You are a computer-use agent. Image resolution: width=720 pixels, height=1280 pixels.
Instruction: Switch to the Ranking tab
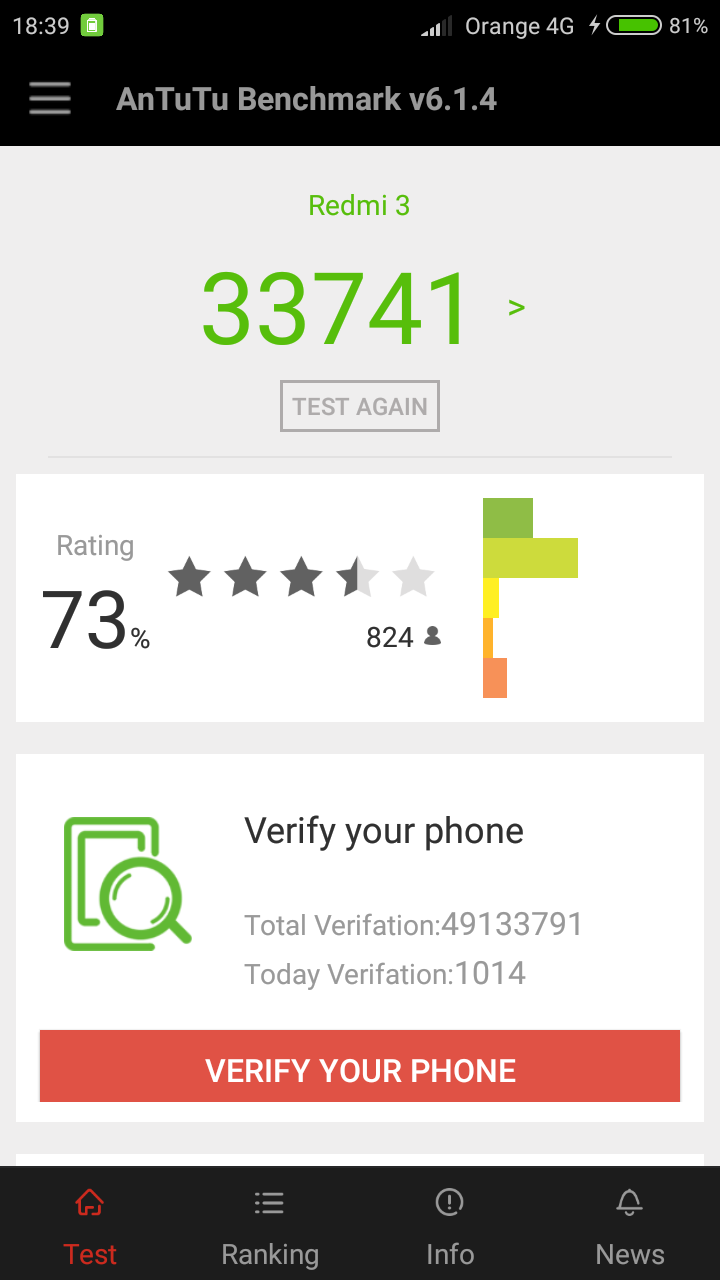click(270, 1226)
